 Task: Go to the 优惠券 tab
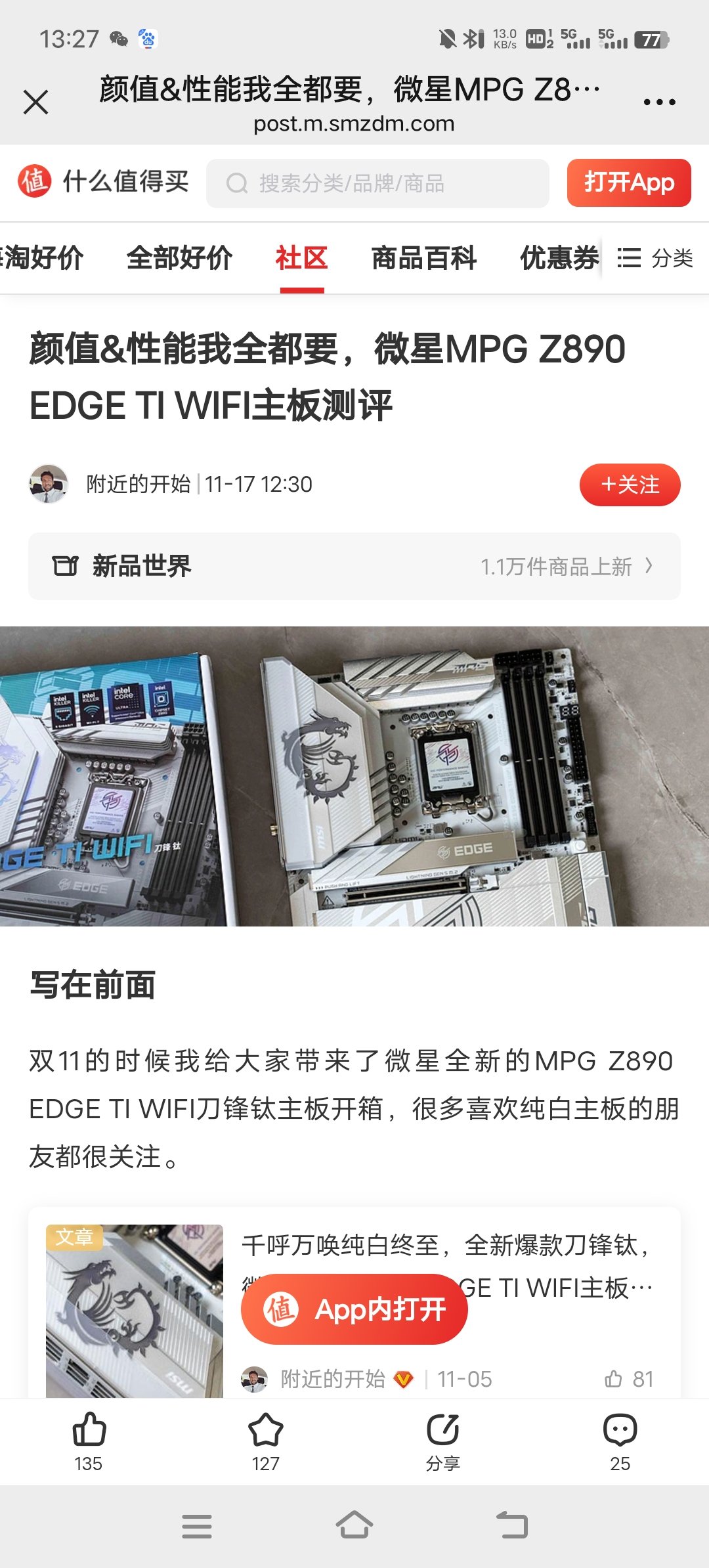pyautogui.click(x=559, y=258)
